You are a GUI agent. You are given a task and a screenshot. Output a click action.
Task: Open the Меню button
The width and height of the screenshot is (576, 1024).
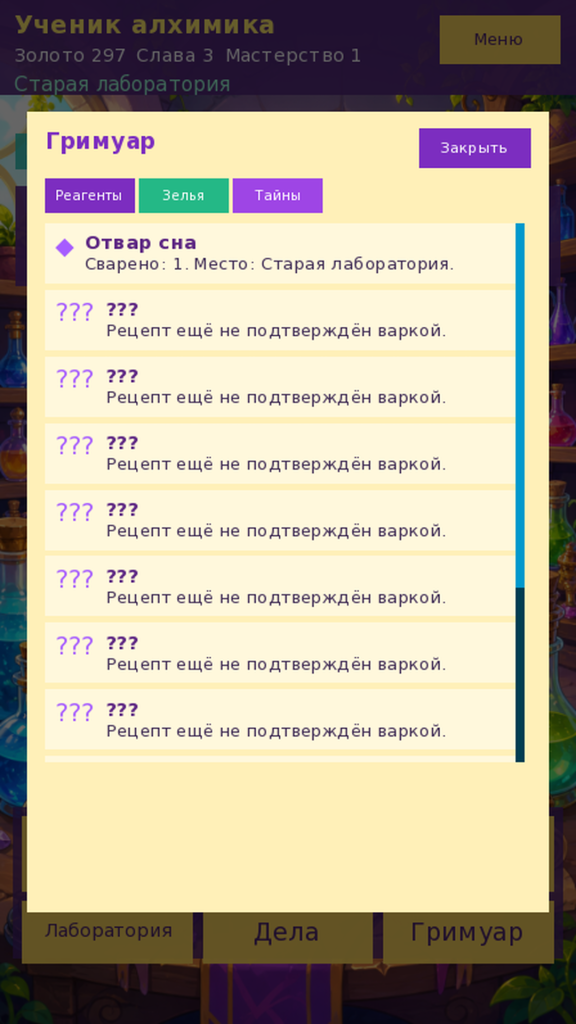tap(500, 40)
